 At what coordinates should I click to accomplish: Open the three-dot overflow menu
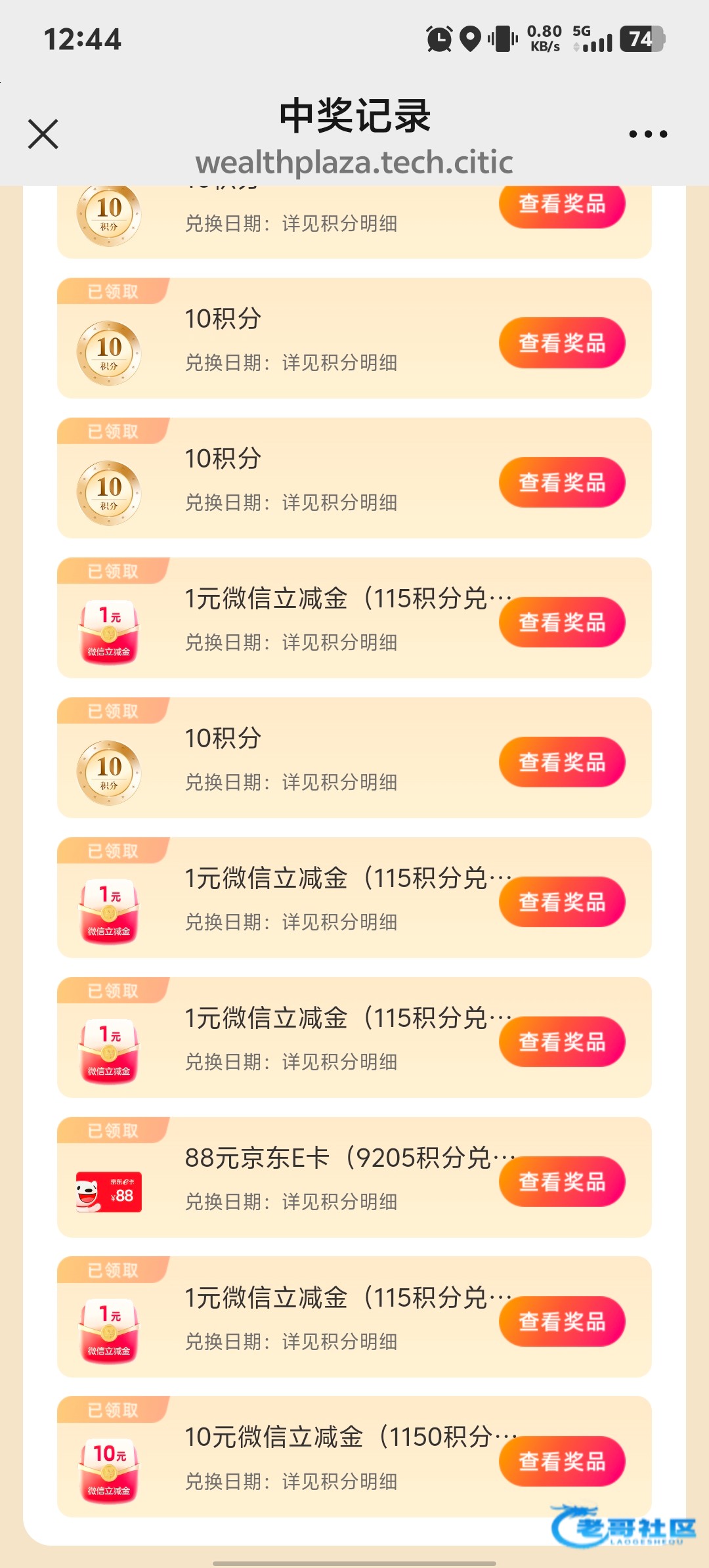648,134
